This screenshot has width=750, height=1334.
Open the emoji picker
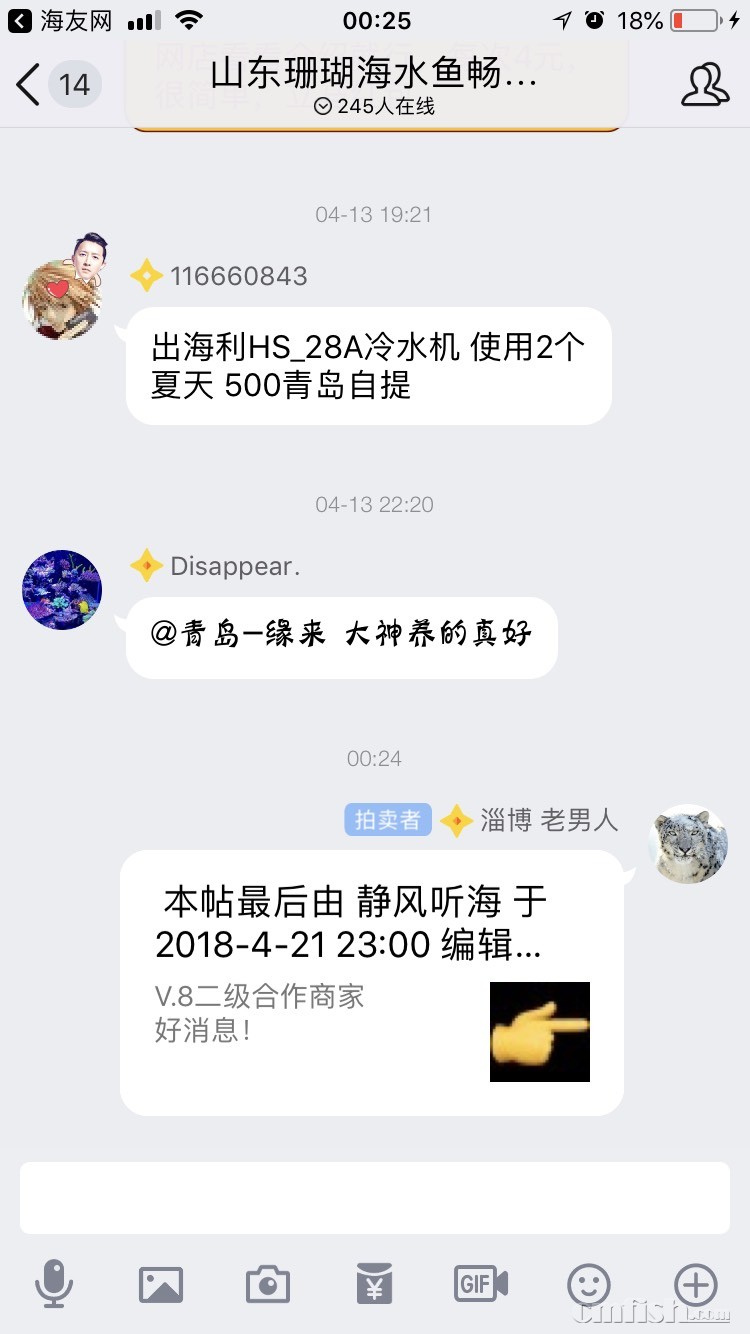pos(588,1283)
